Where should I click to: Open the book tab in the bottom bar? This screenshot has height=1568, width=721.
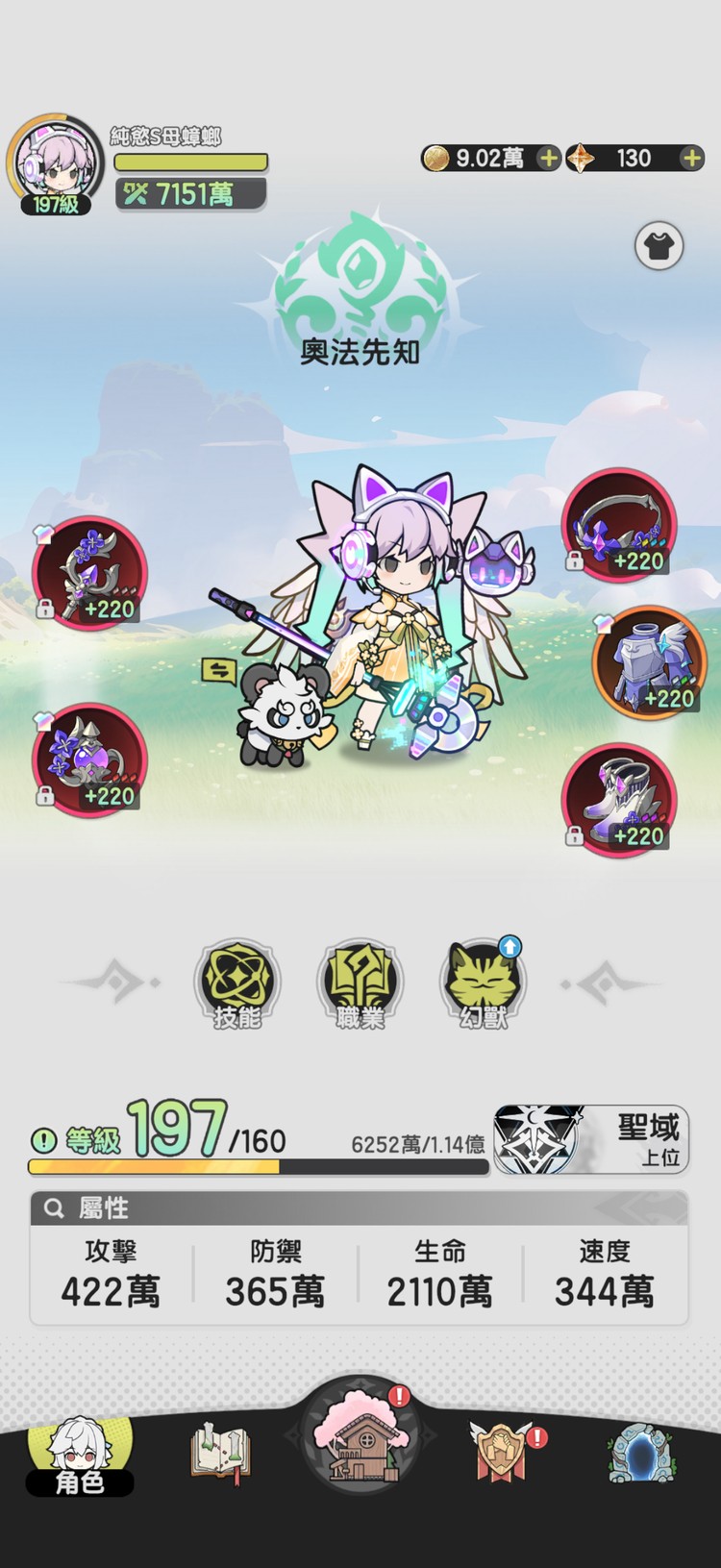(220, 1452)
